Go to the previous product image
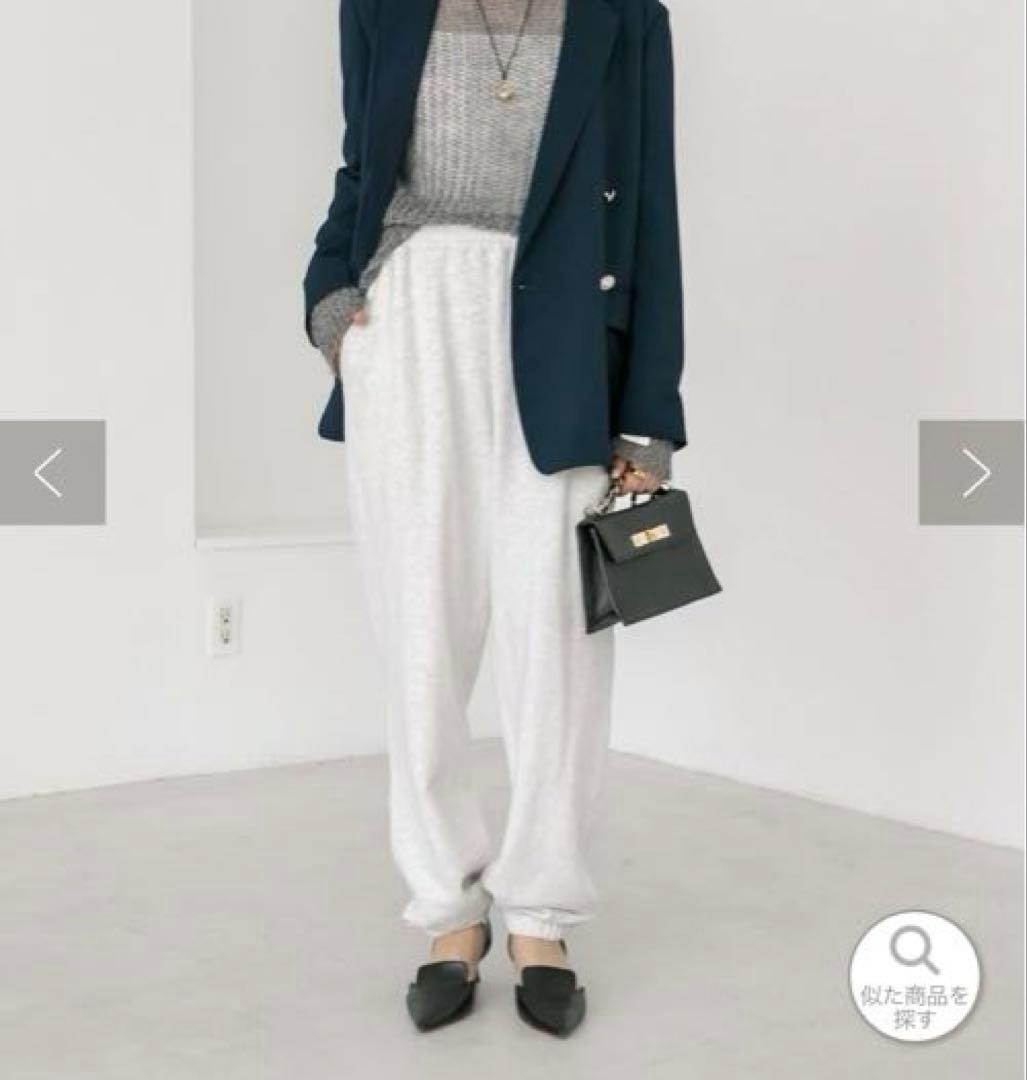1027x1080 pixels. (x=51, y=472)
